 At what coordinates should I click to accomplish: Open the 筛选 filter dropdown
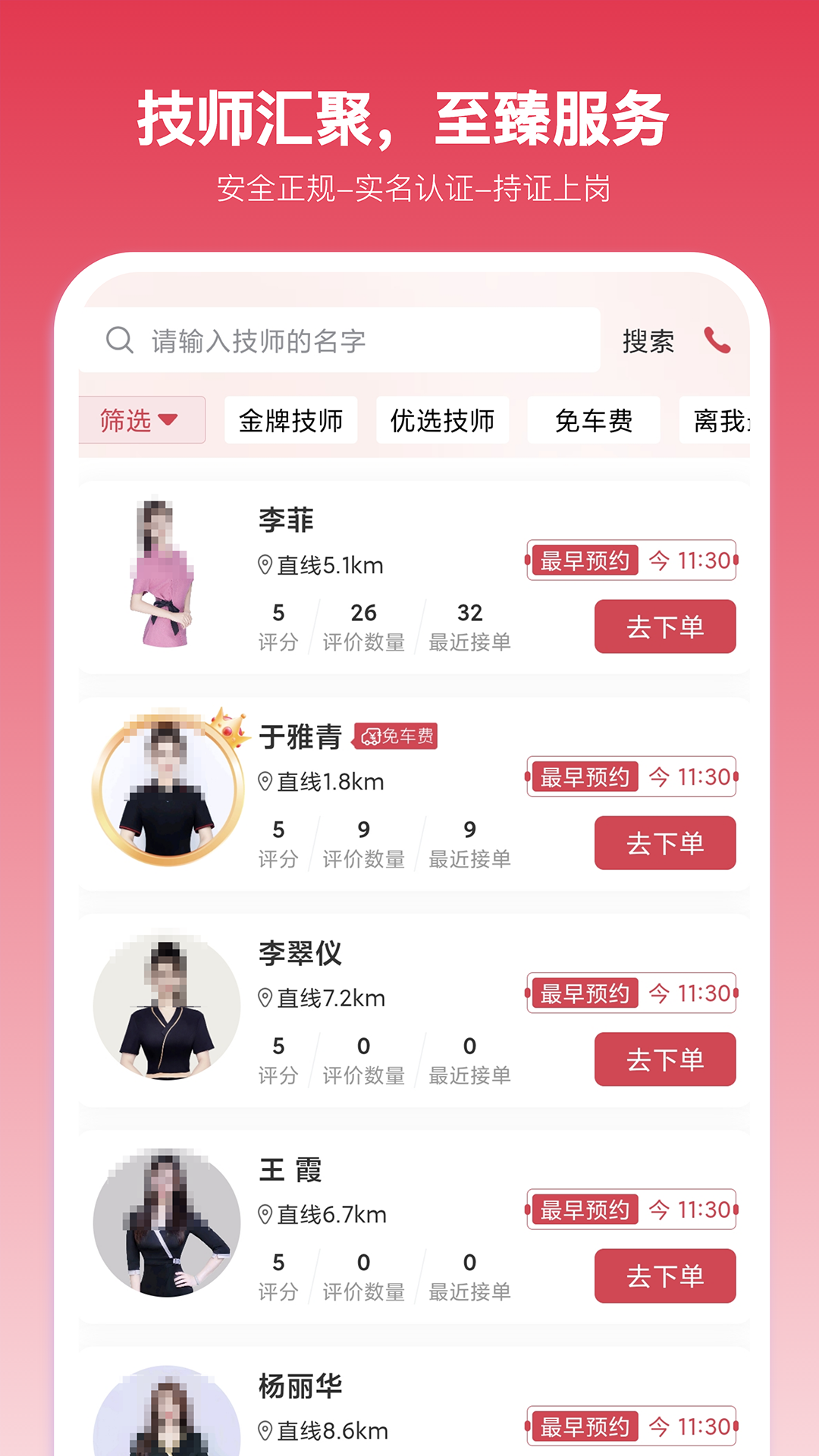(x=144, y=421)
